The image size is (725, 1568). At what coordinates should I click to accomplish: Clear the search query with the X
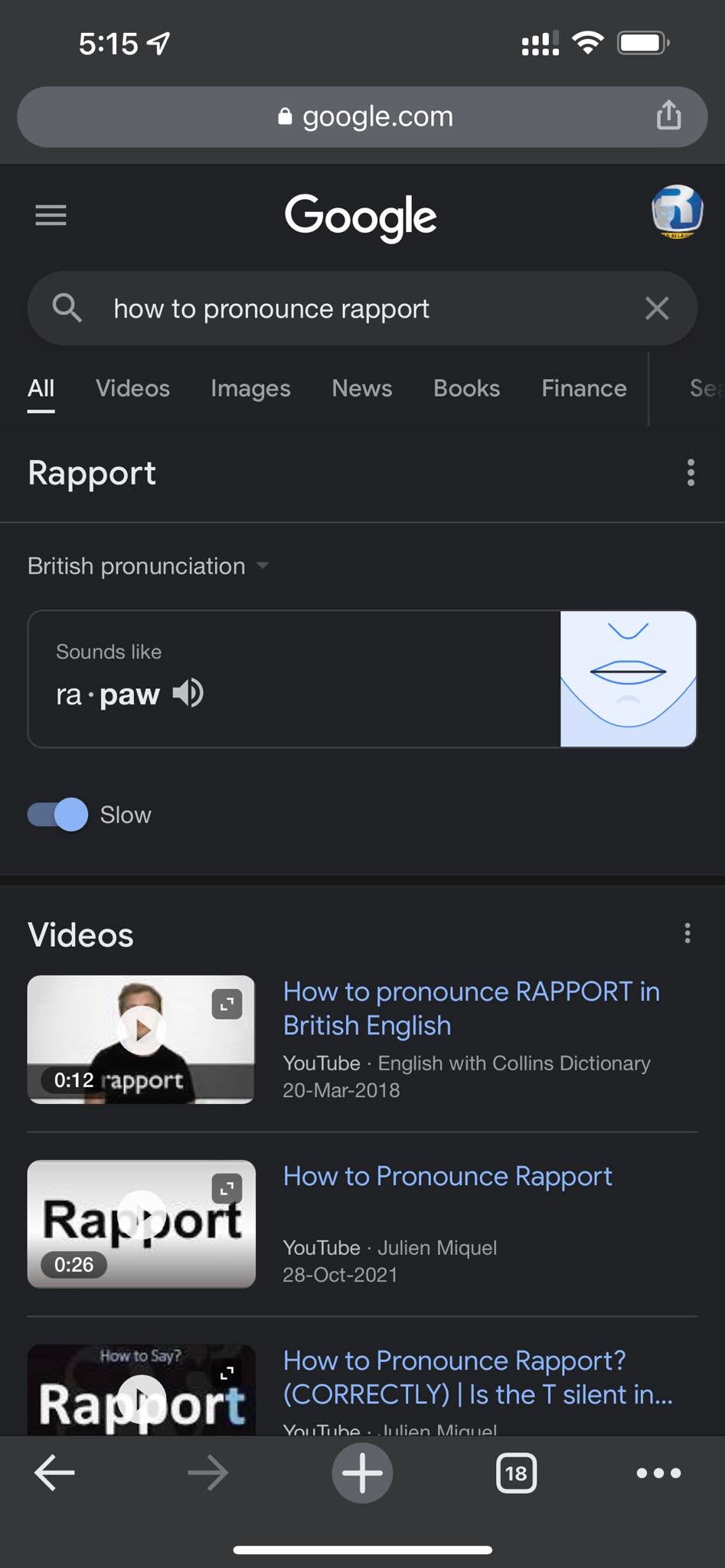click(x=657, y=309)
